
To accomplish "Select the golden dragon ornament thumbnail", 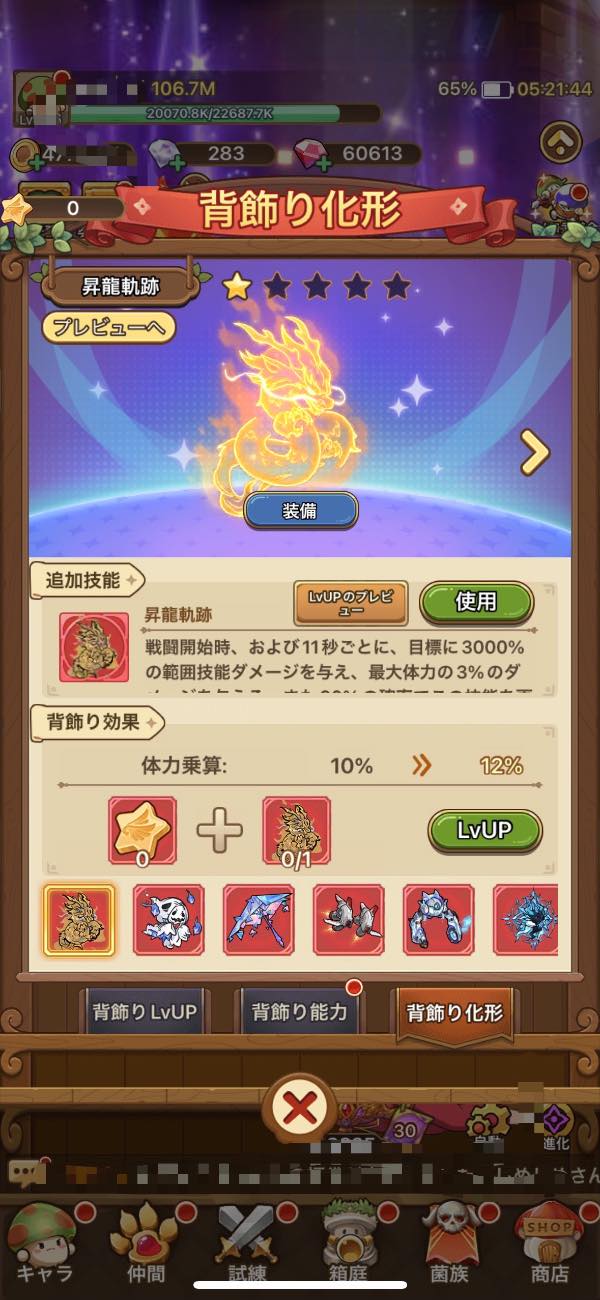I will pos(79,918).
